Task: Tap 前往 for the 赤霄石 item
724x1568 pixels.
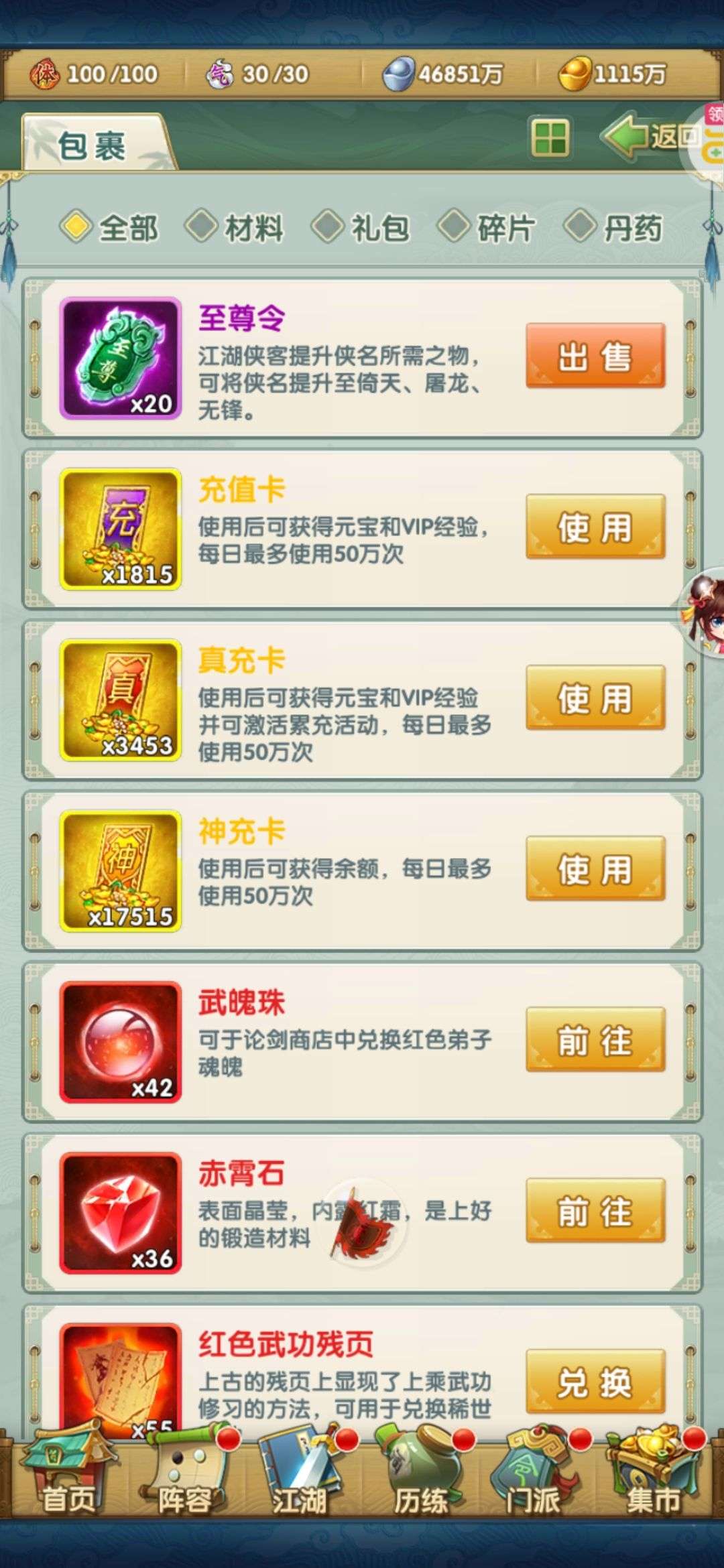Action: (595, 1210)
